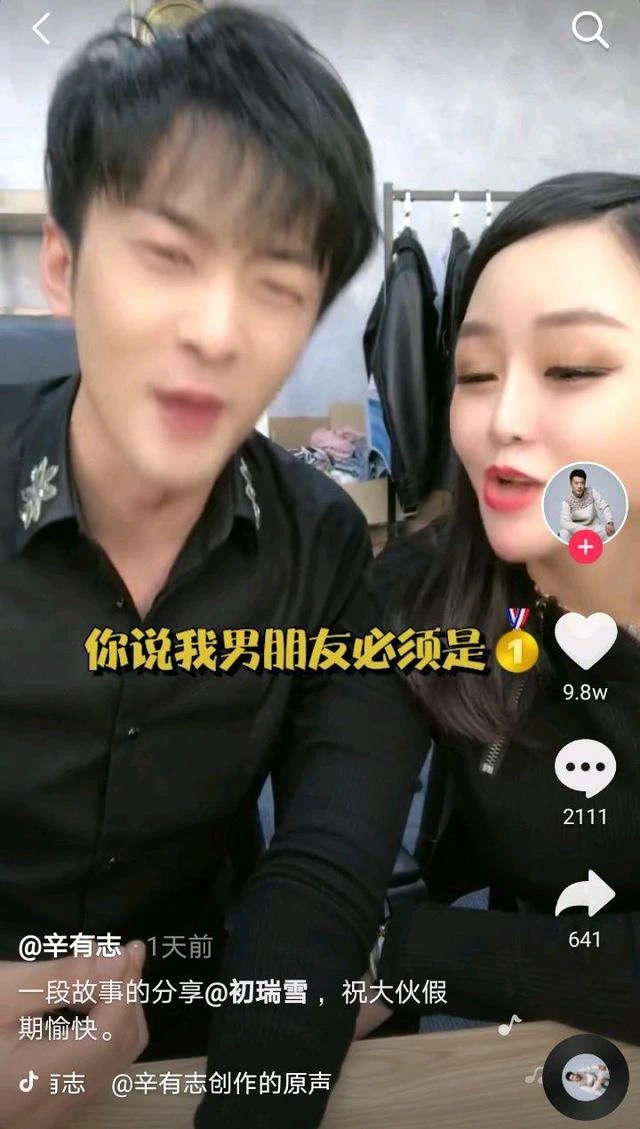
Task: Open the comments with 2111 replies
Action: click(x=585, y=769)
